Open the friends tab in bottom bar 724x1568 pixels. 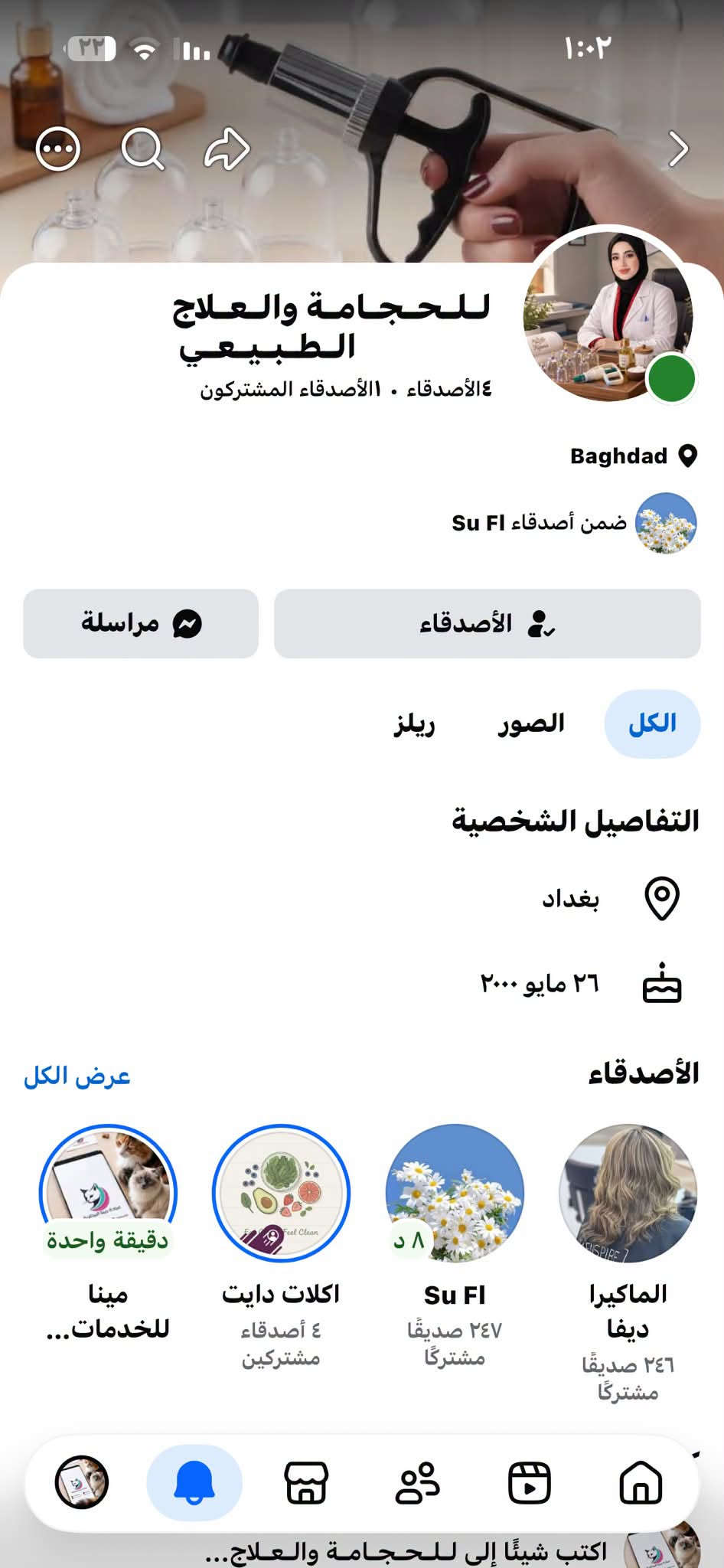click(418, 1482)
